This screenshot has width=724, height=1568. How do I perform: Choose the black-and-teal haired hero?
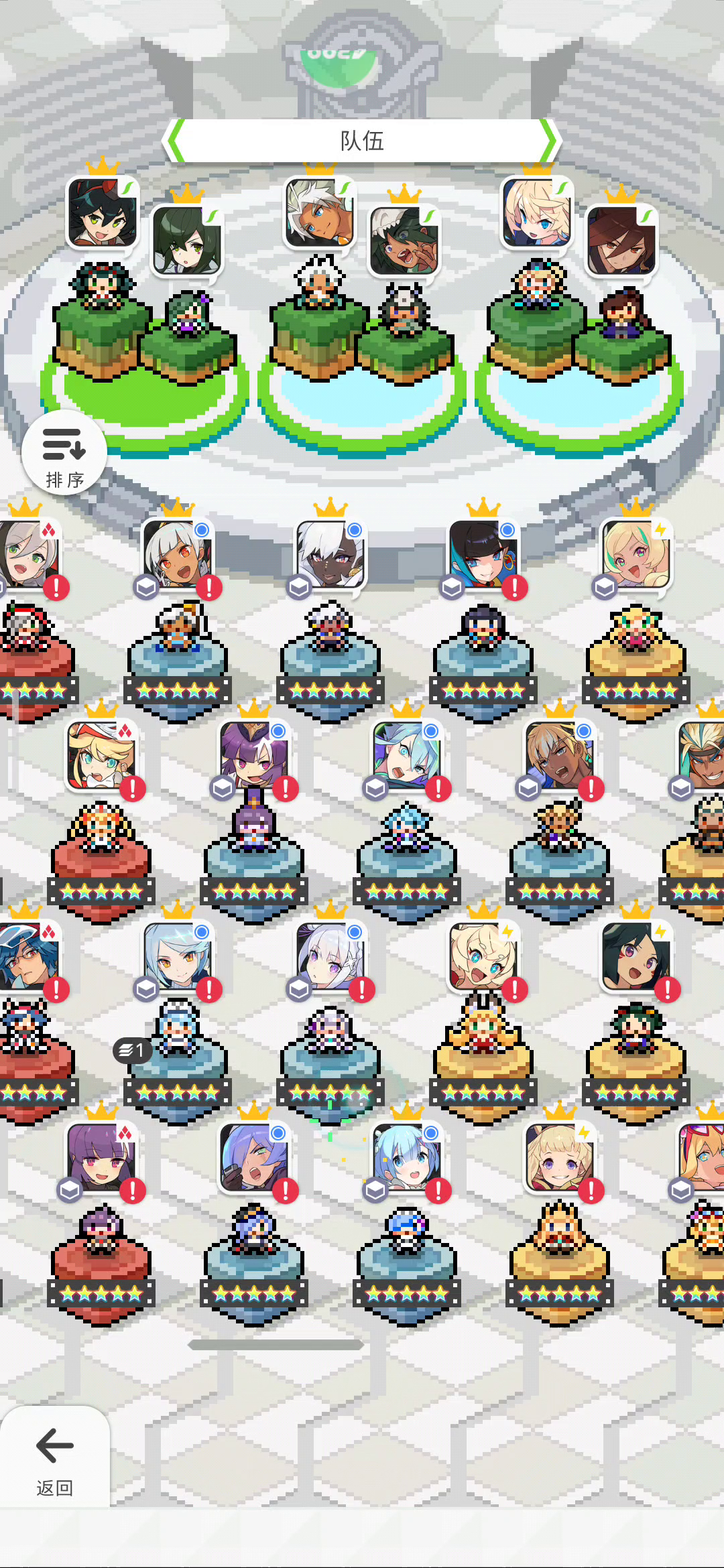point(483,553)
